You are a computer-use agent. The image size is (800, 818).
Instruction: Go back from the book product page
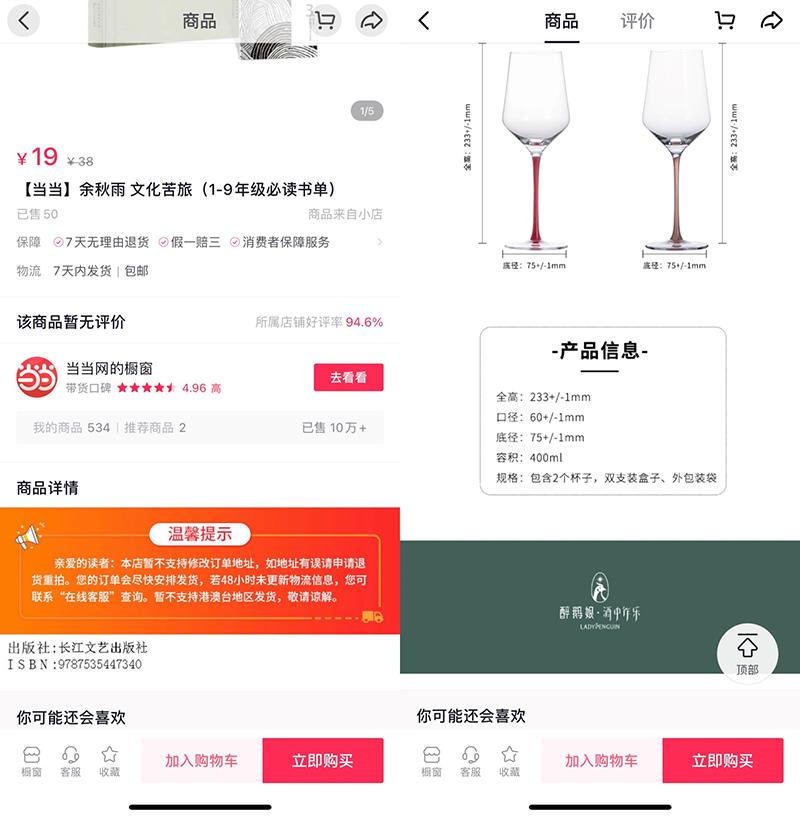pyautogui.click(x=24, y=20)
